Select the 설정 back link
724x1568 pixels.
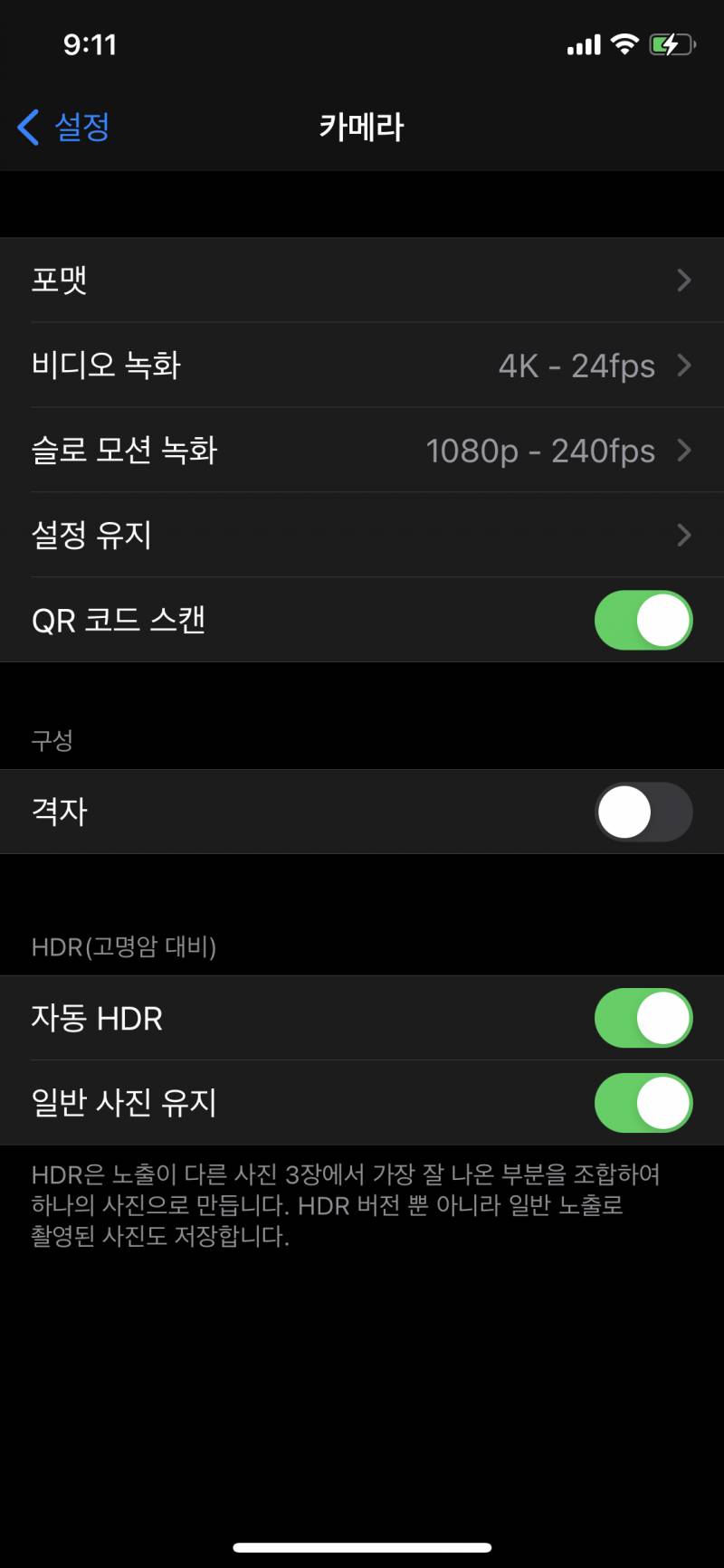81,128
